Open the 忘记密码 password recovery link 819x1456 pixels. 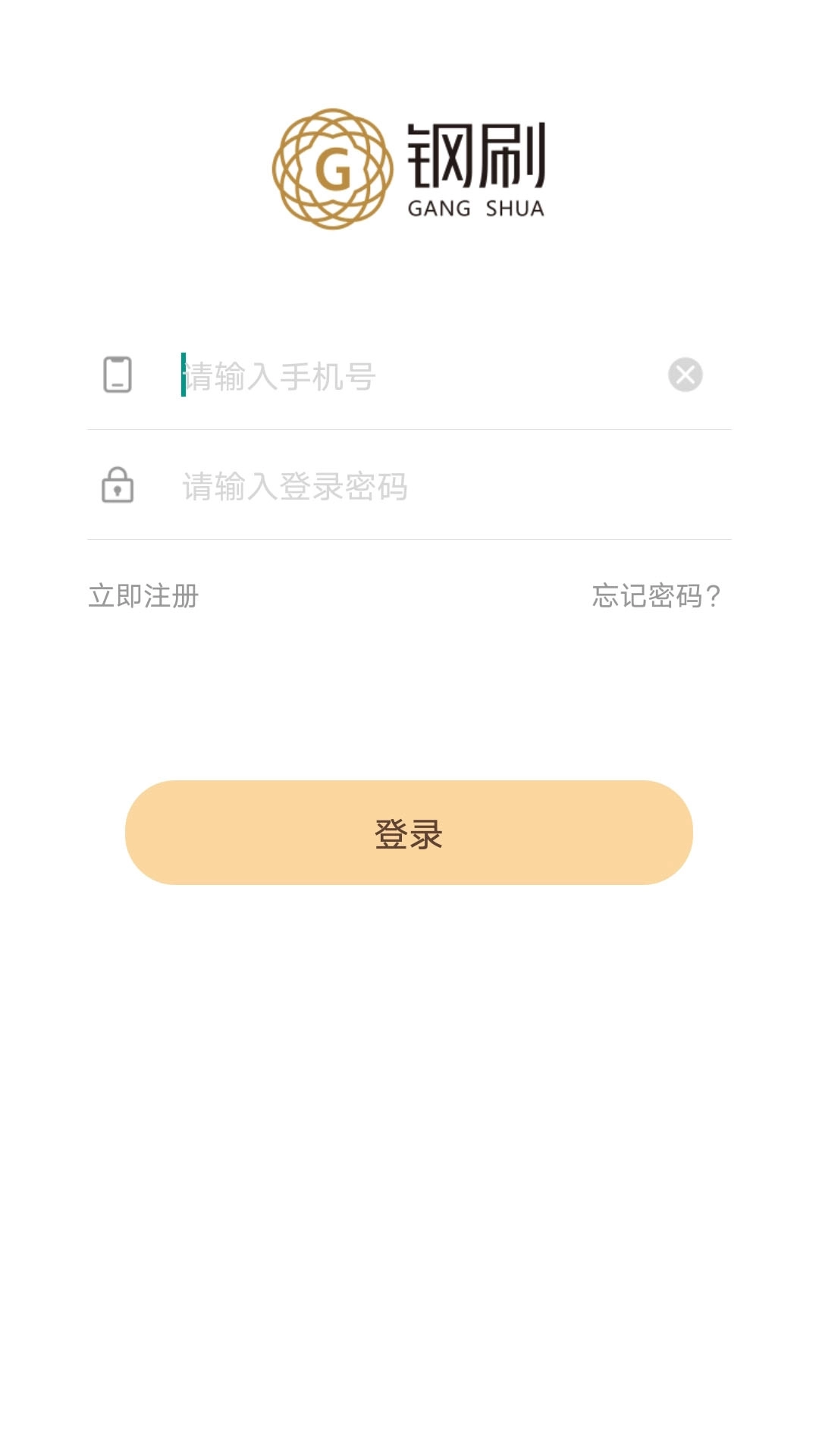pyautogui.click(x=657, y=597)
